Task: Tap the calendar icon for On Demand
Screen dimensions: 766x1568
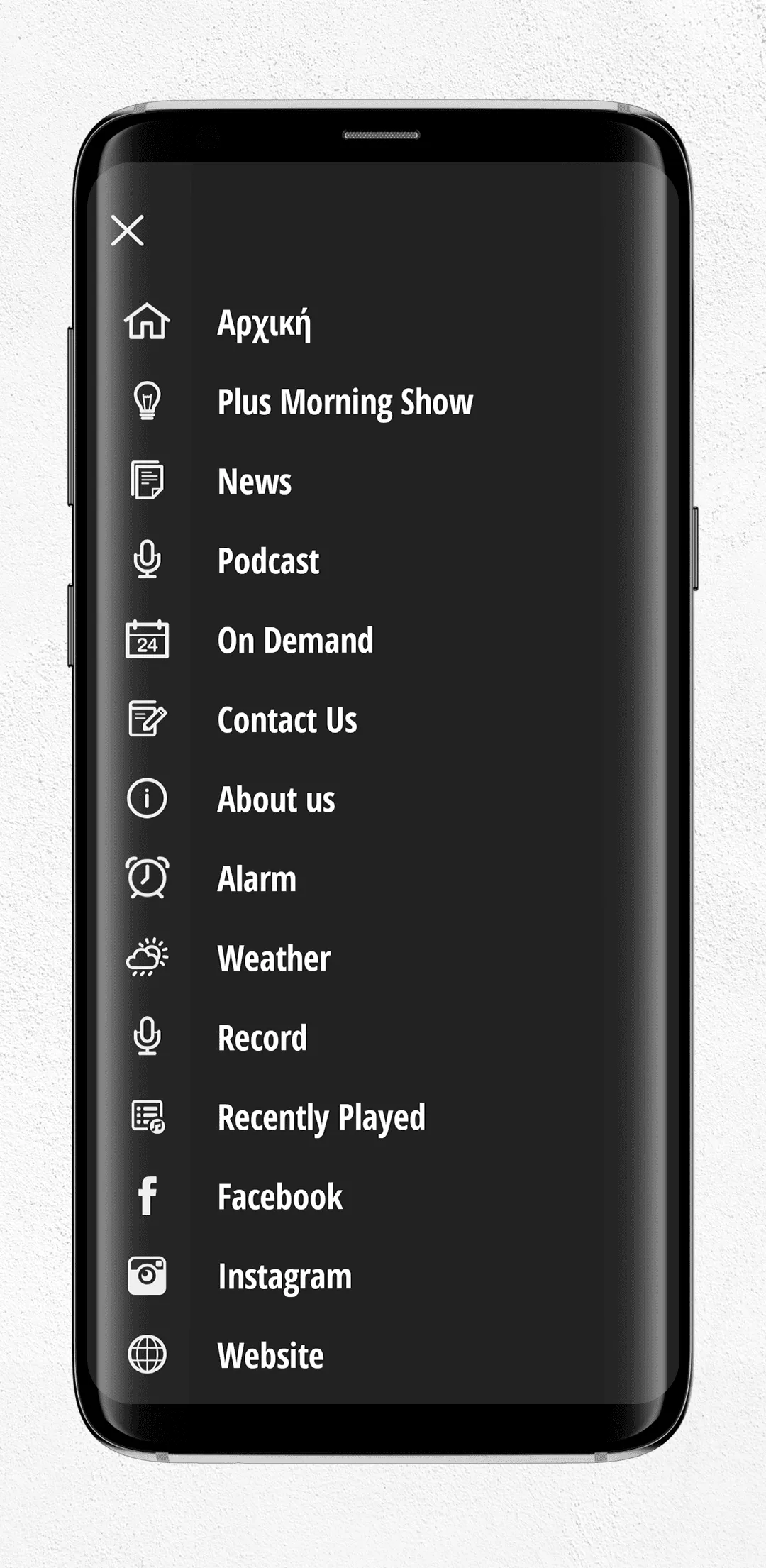Action: pos(147,640)
